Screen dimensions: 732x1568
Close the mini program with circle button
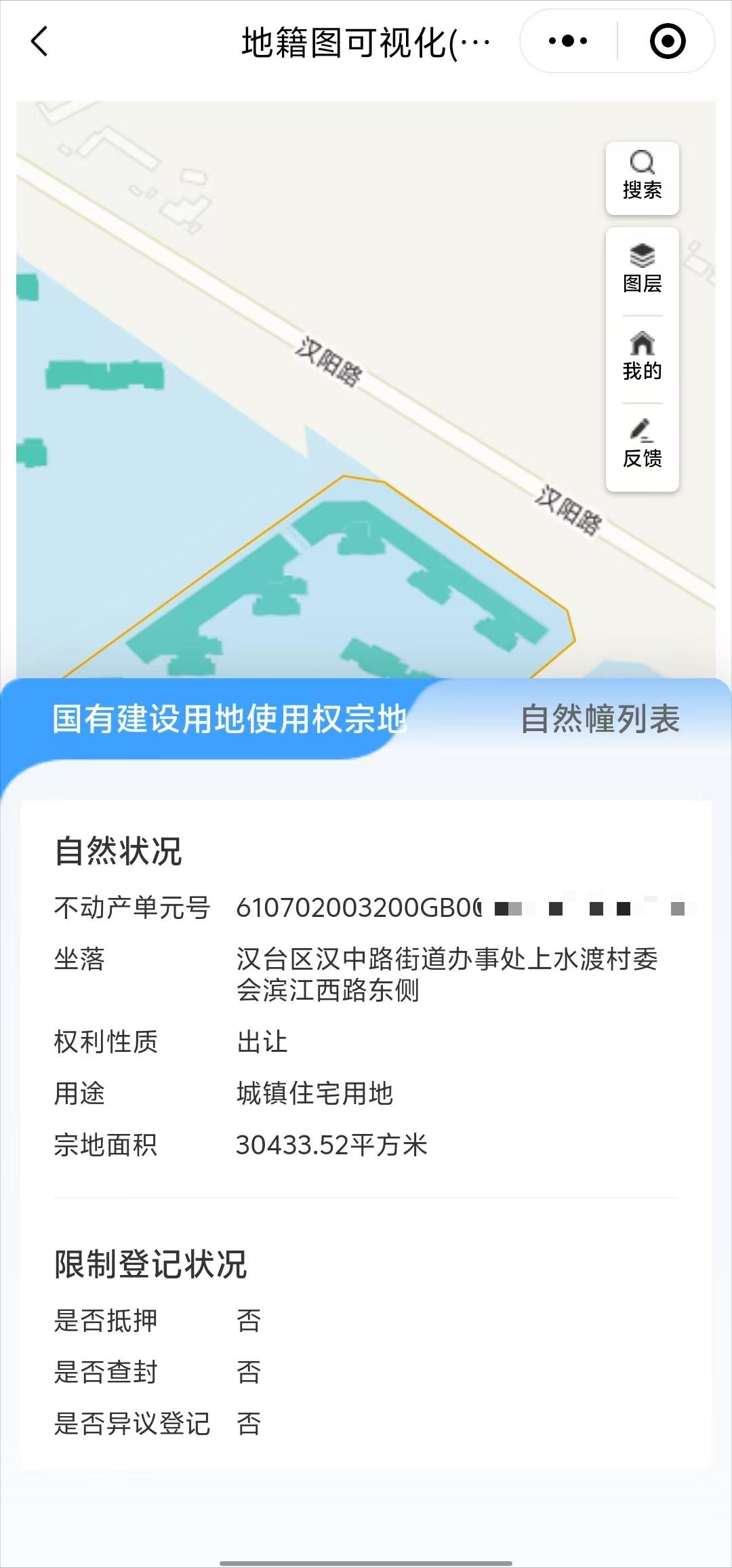click(x=668, y=41)
